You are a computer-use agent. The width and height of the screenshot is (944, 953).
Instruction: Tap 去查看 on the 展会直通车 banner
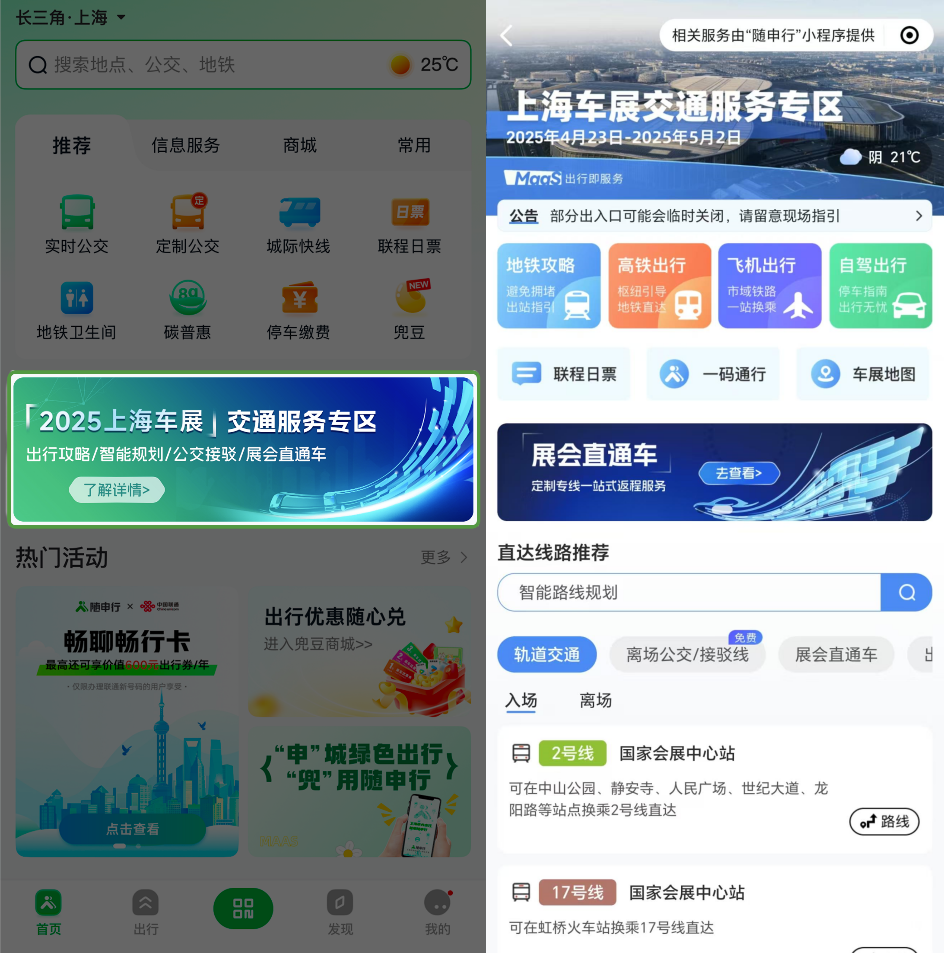[x=738, y=473]
